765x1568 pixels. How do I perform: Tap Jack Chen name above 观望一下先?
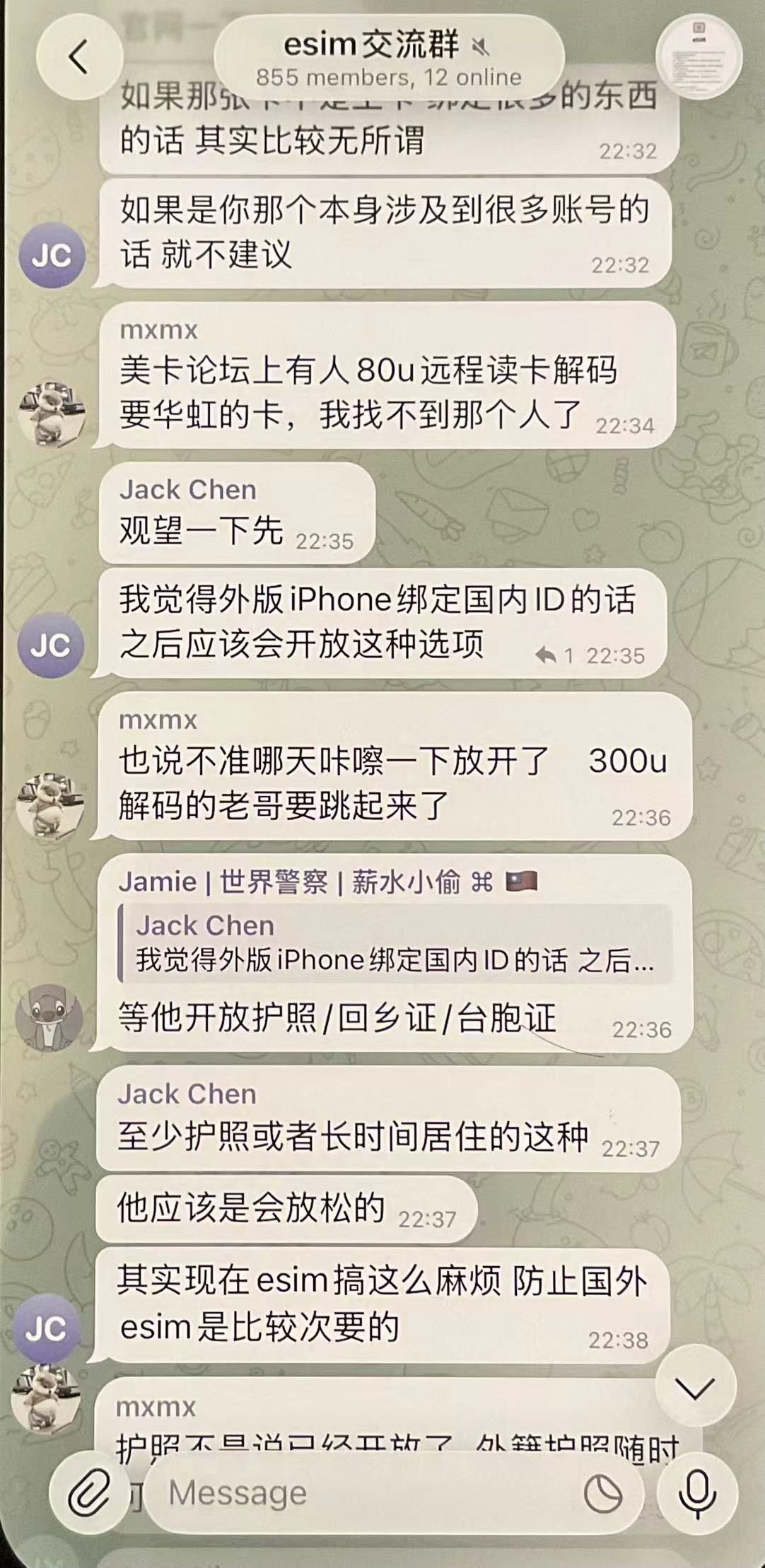(187, 489)
